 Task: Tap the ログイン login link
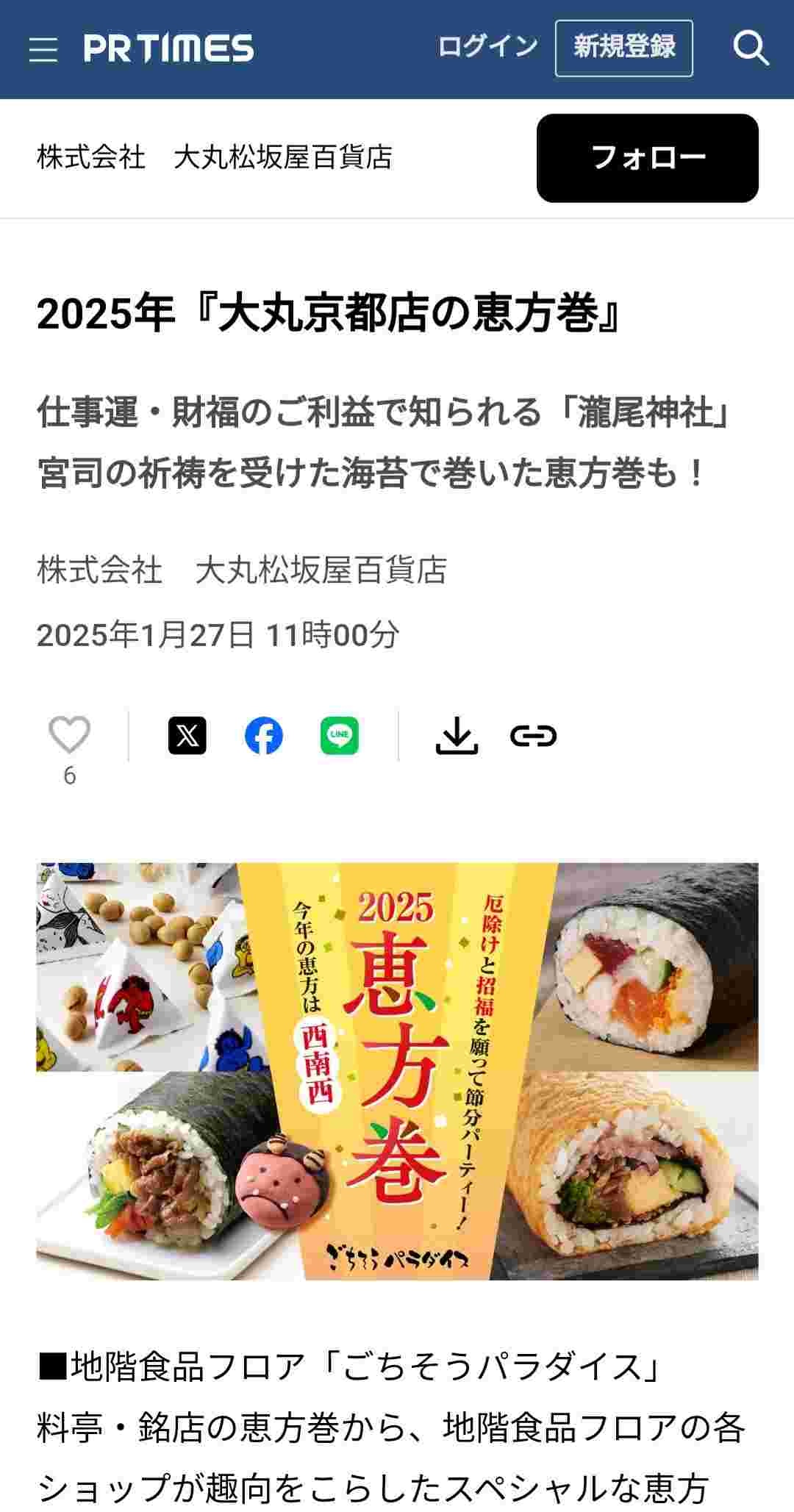coord(488,48)
